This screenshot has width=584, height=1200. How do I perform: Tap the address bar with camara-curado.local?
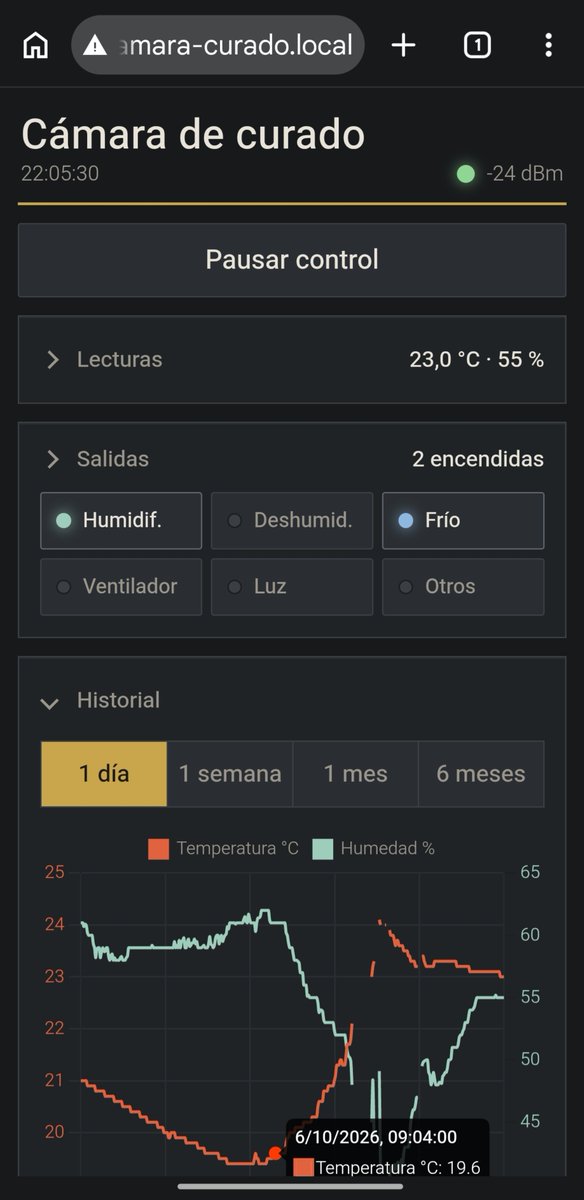(218, 45)
